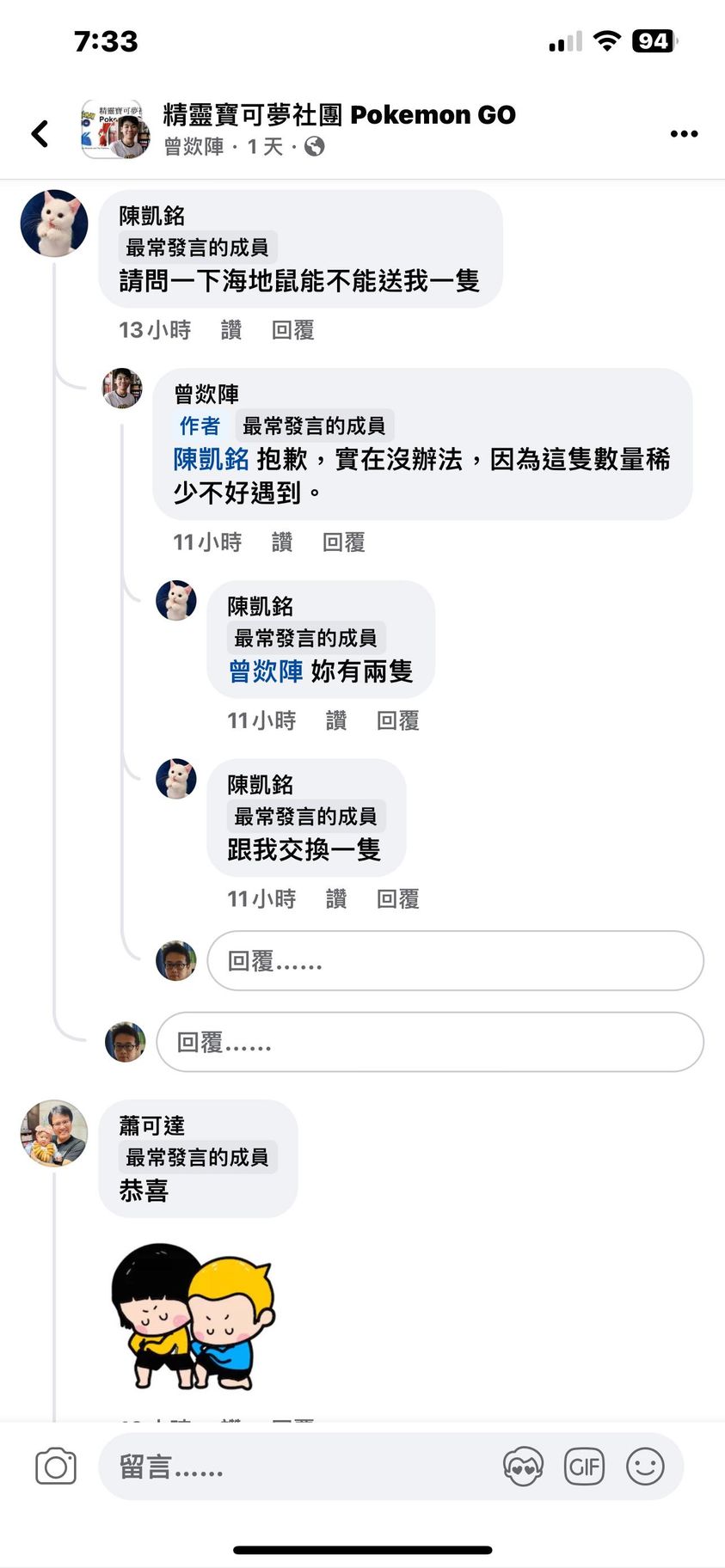The height and width of the screenshot is (1568, 725).
Task: Reply to the 跟我交換一隻 comment
Action: (397, 899)
